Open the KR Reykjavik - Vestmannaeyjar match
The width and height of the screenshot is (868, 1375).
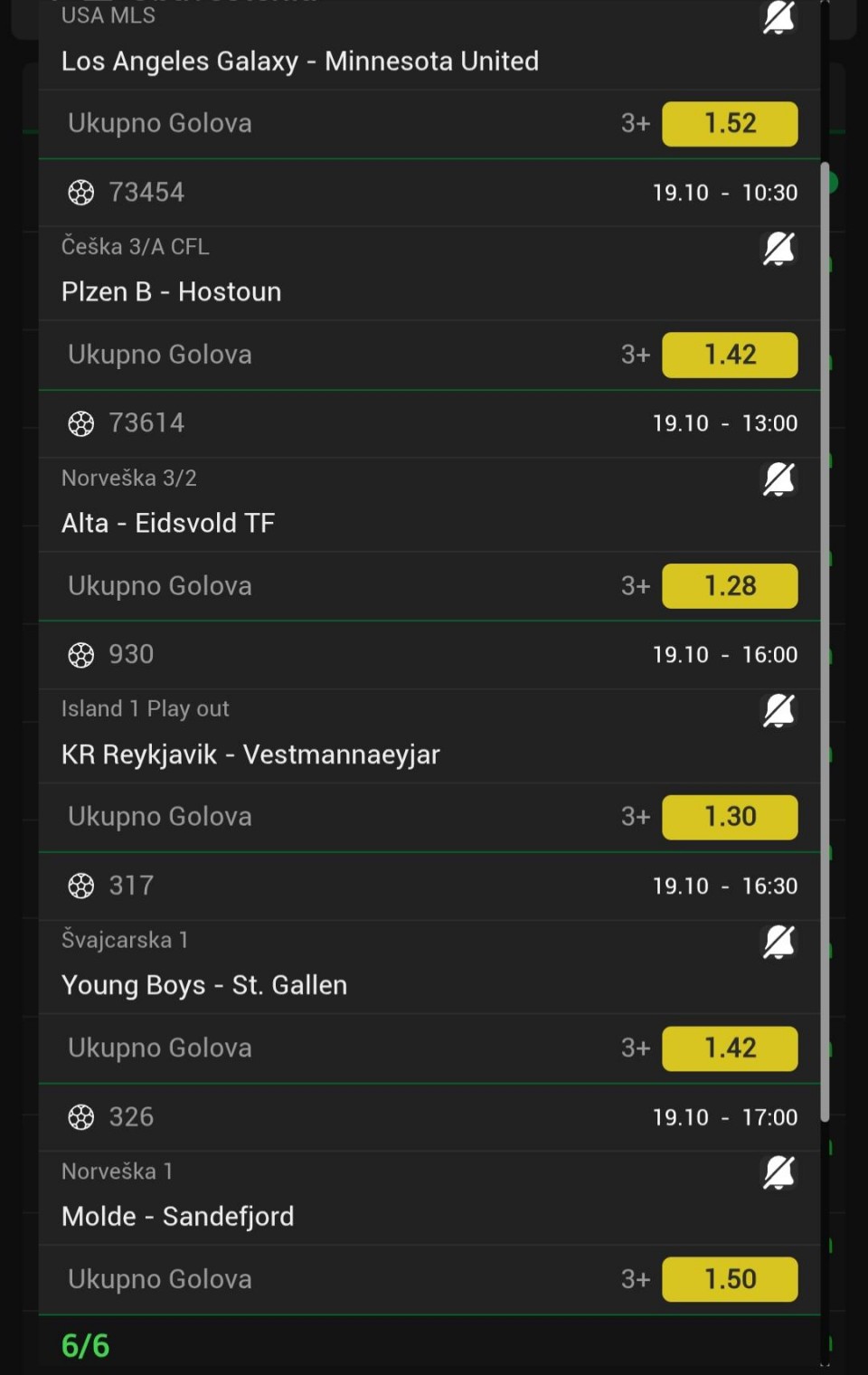click(x=250, y=754)
